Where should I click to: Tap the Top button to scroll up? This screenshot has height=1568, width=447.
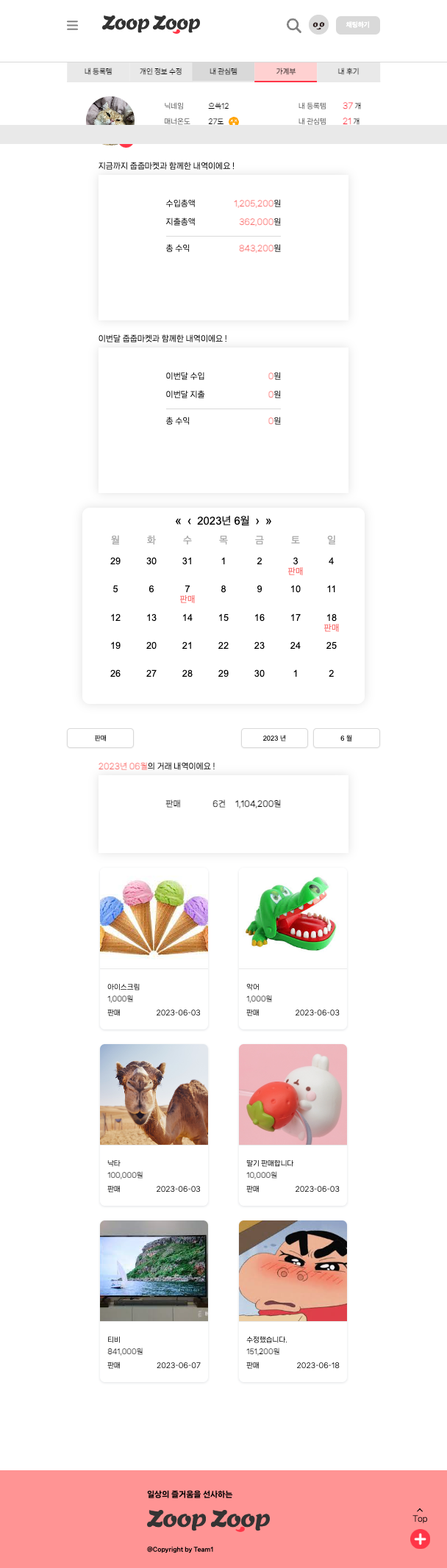[420, 1515]
